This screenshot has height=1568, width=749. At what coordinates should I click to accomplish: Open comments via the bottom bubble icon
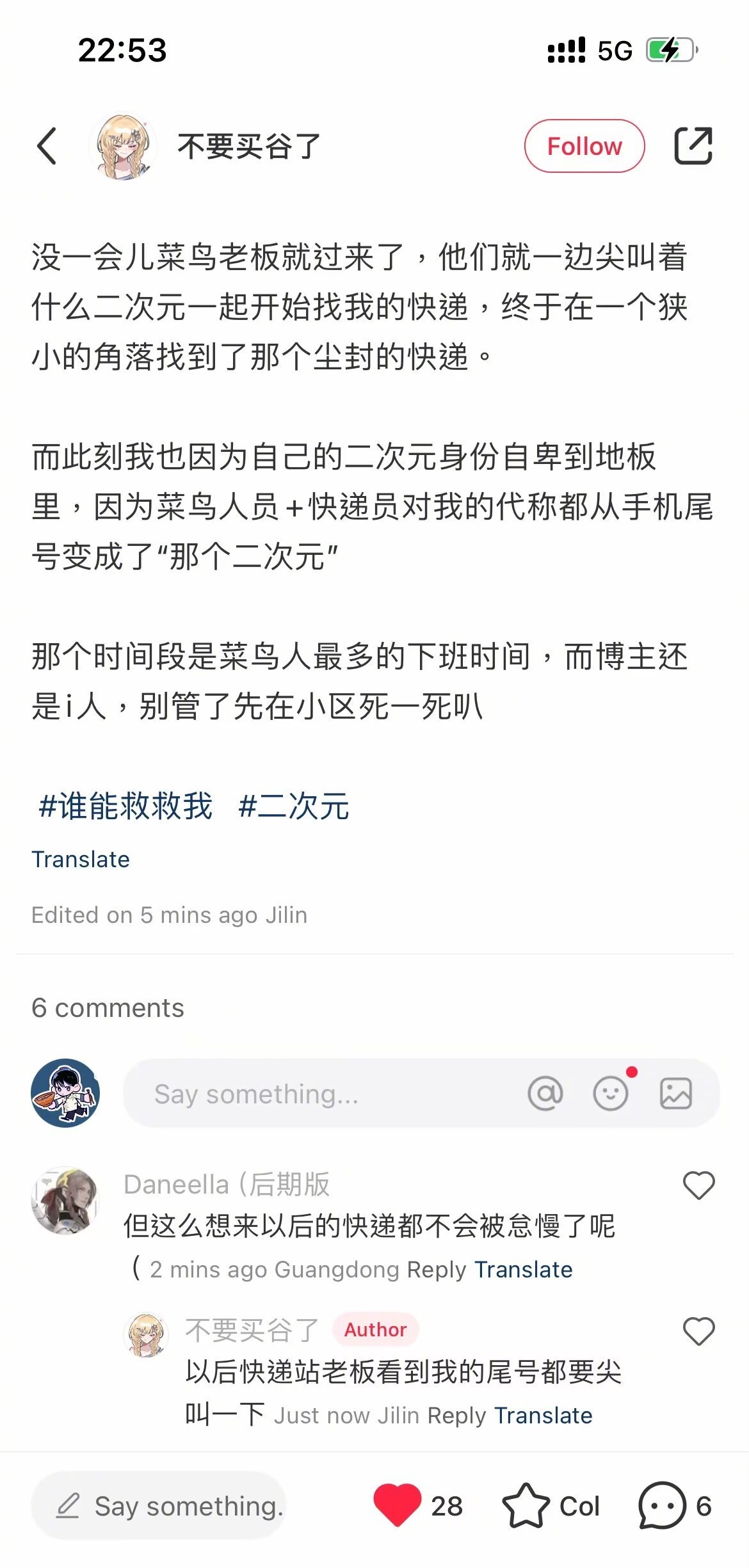click(662, 1505)
